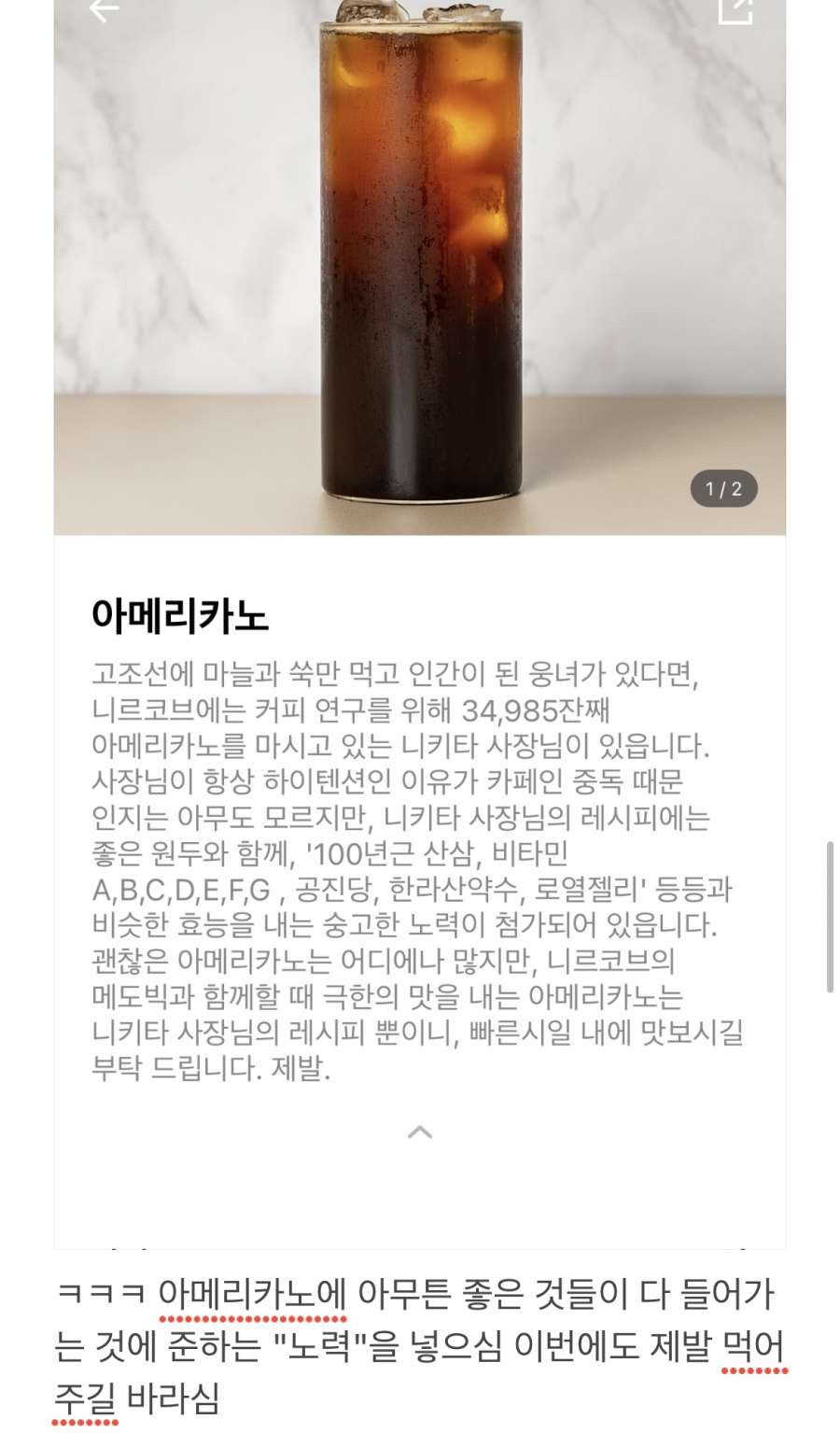840x1433 pixels.
Task: Tap the caption text below the screenshot to edit it
Action: (420, 1346)
